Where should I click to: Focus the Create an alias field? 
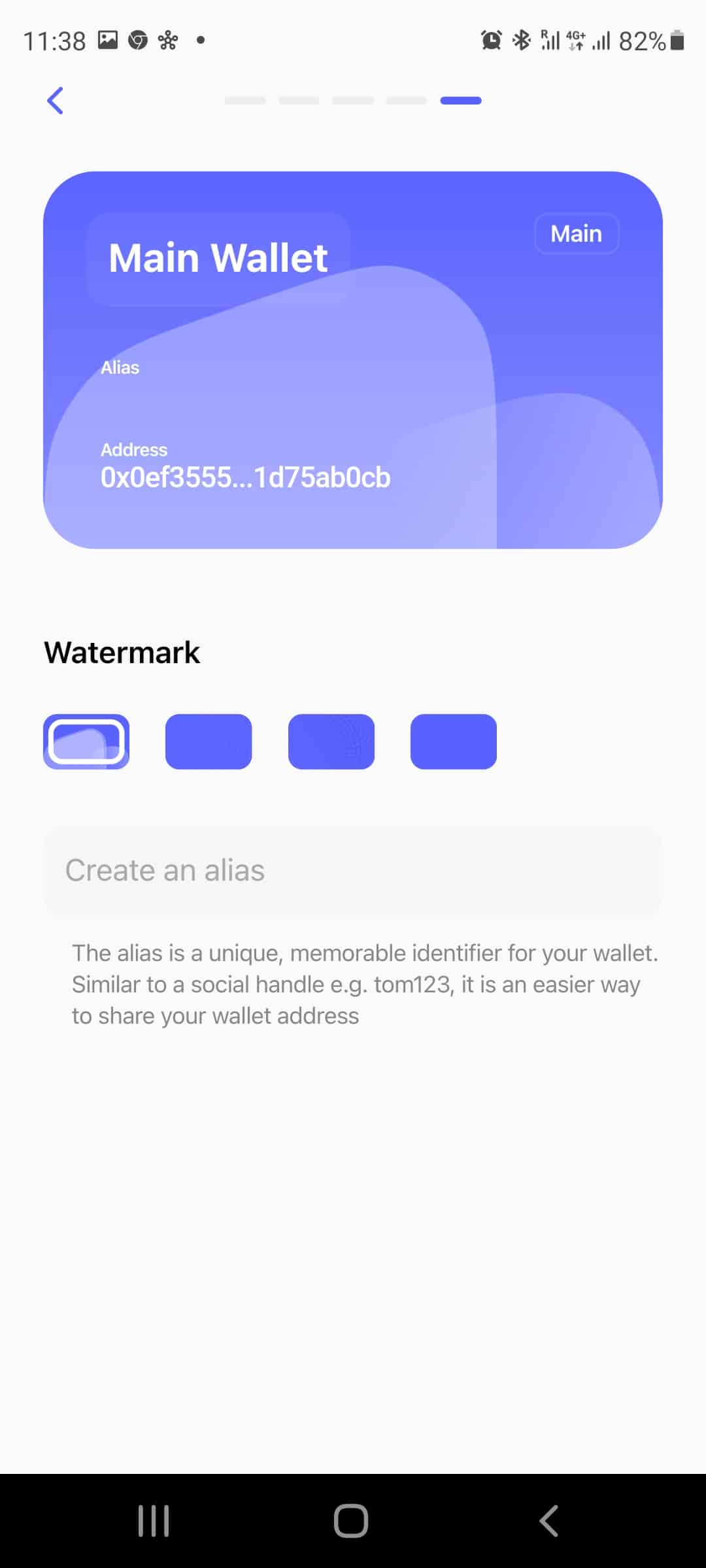coord(353,871)
